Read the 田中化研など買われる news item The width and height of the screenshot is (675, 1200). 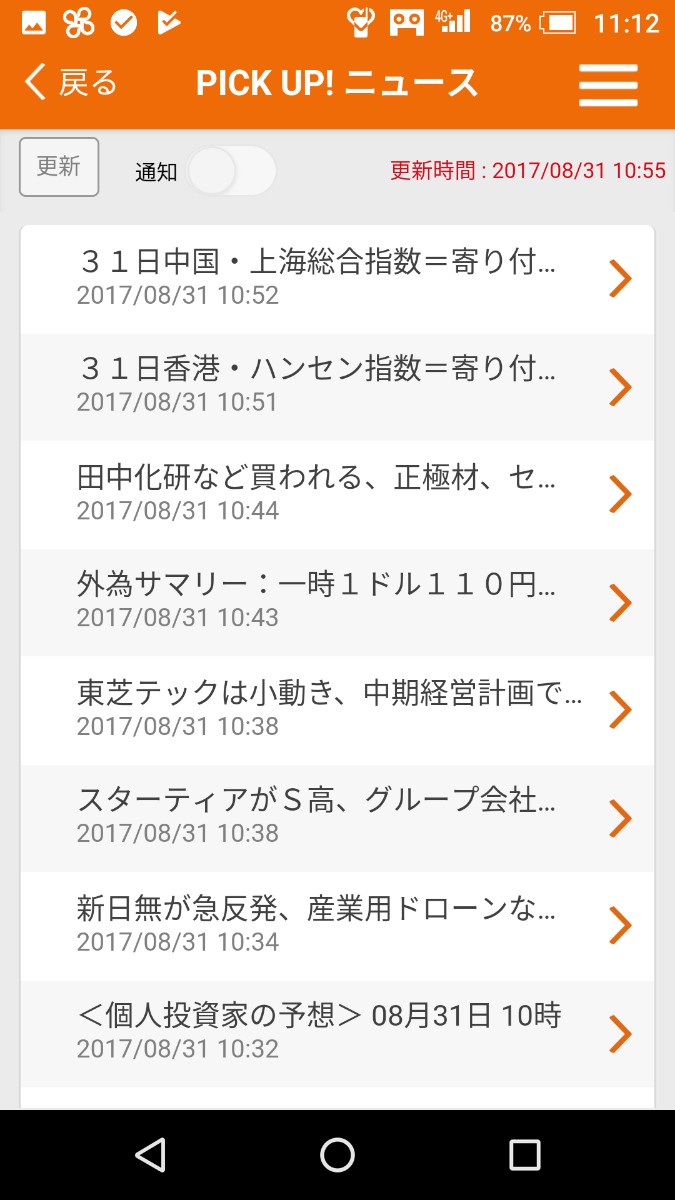[337, 493]
